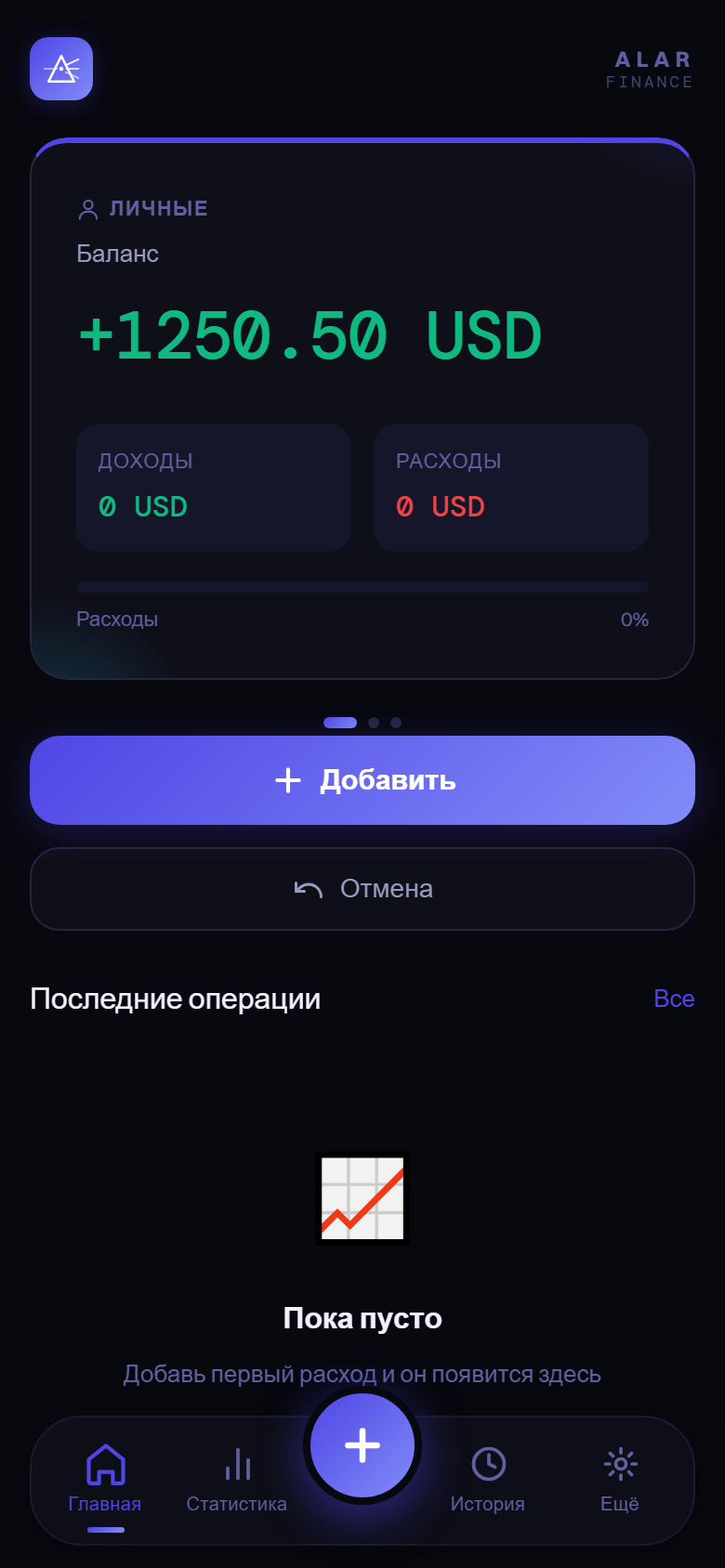Open the ДОХОДЫ summary card
The width and height of the screenshot is (725, 1568).
click(213, 487)
